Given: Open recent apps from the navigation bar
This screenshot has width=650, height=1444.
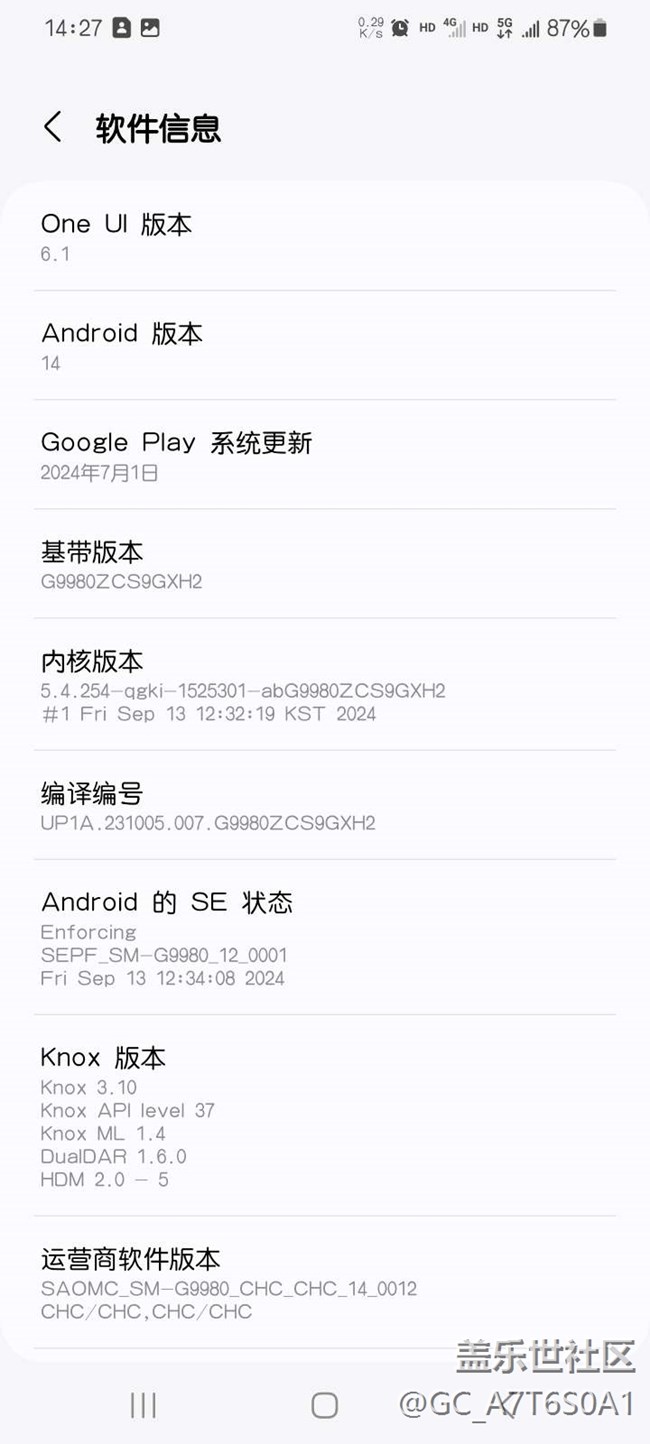Looking at the screenshot, I should click(x=143, y=1405).
